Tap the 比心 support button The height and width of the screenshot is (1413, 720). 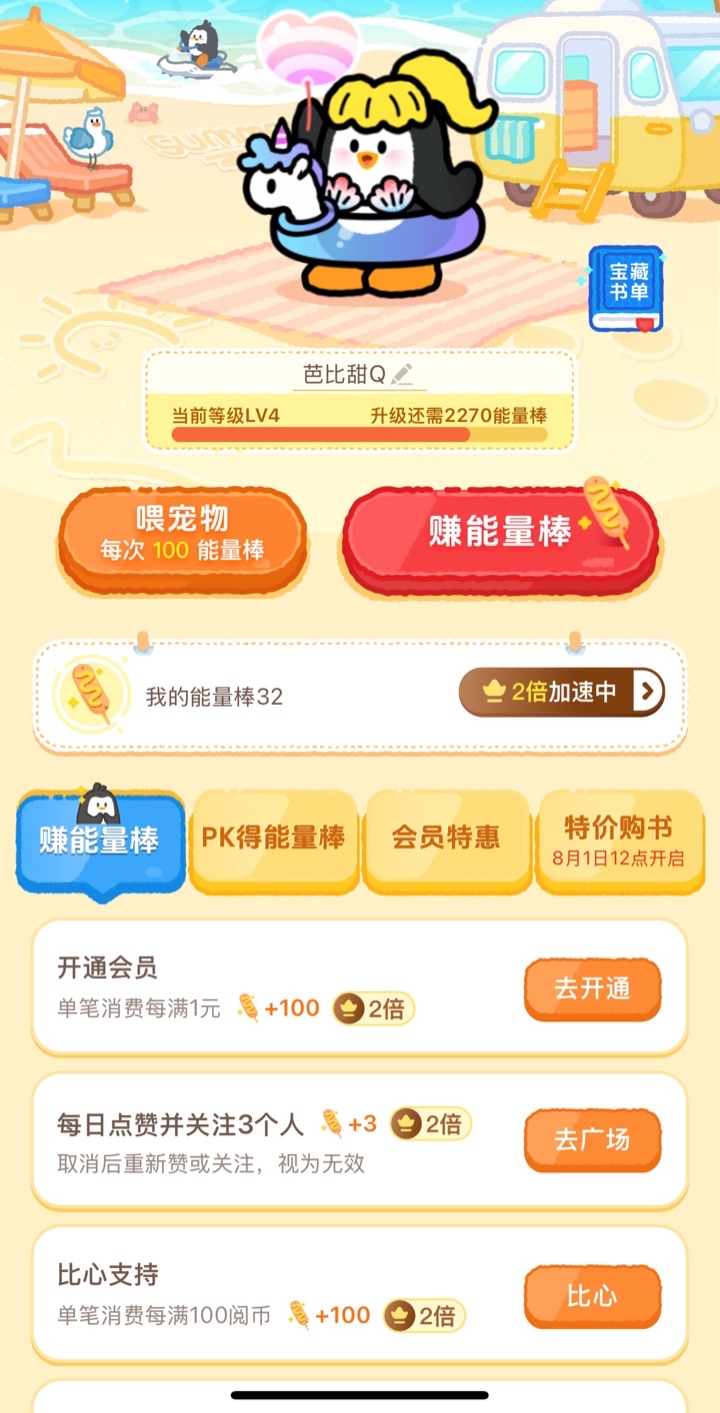[x=593, y=1297]
